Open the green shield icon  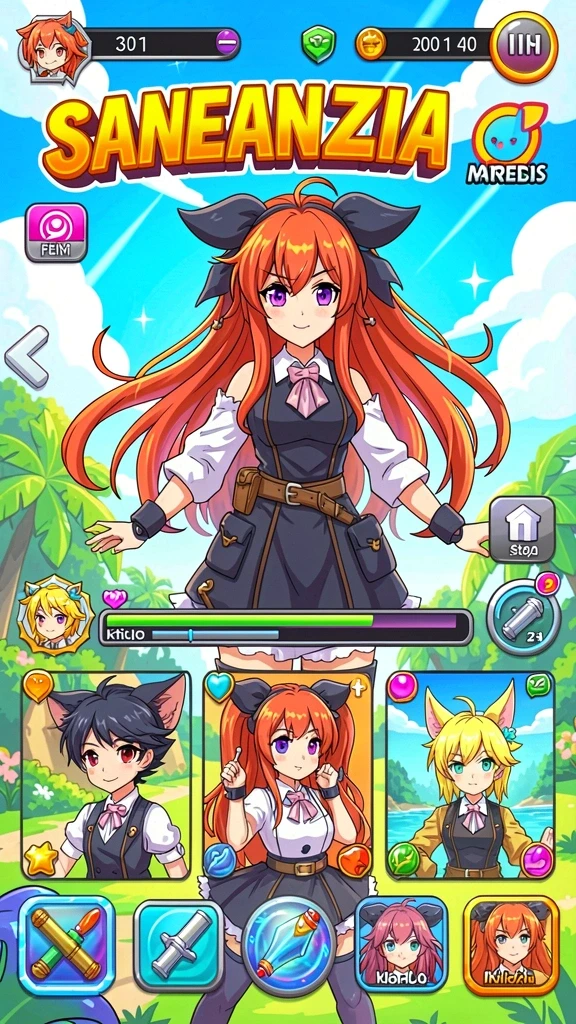click(x=318, y=45)
